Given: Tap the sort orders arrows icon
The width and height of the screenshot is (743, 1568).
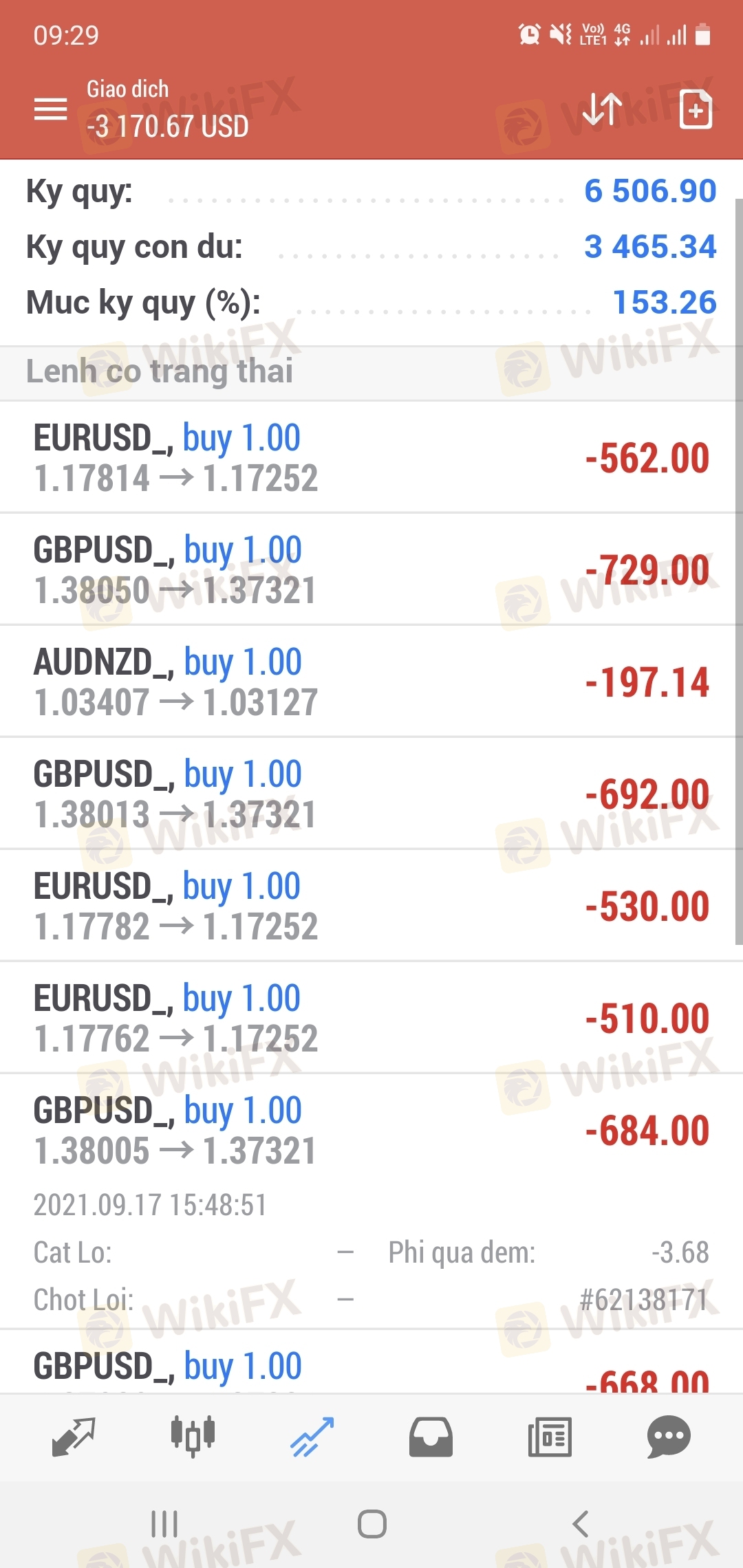Looking at the screenshot, I should (602, 109).
